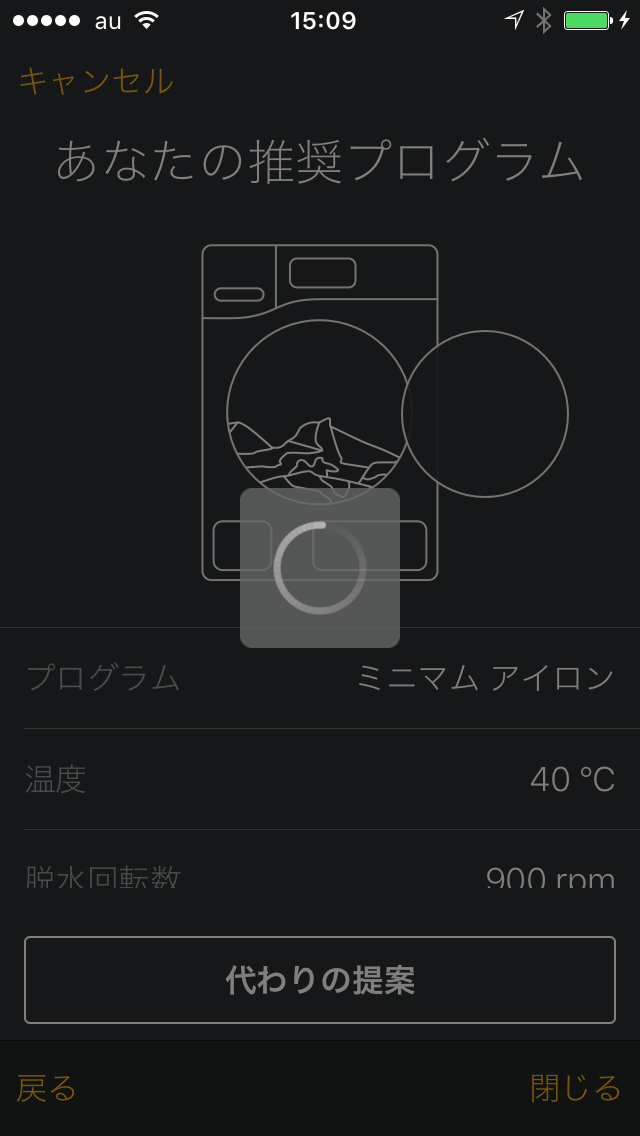Close the screen with 閉じる

click(x=575, y=1088)
